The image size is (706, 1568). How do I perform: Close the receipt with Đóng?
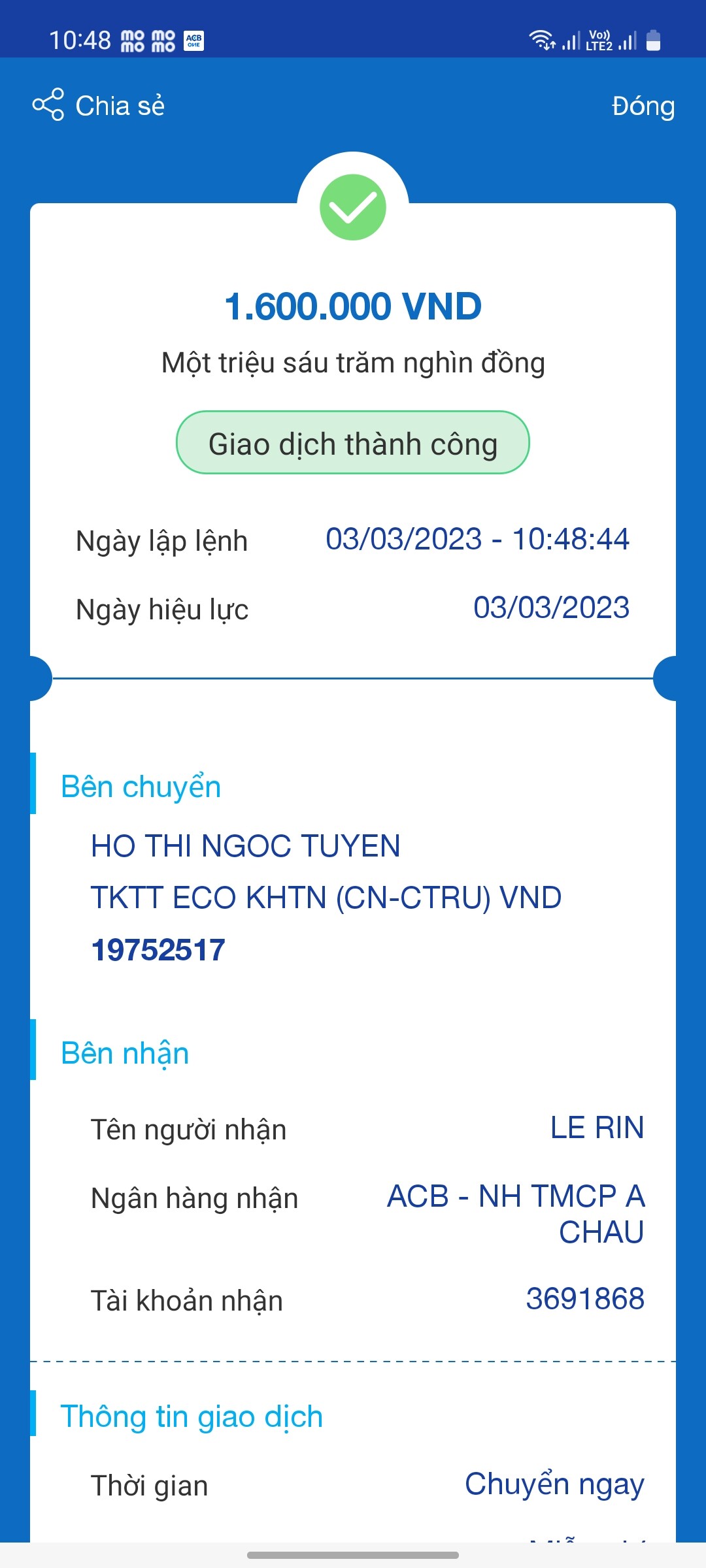(x=643, y=106)
